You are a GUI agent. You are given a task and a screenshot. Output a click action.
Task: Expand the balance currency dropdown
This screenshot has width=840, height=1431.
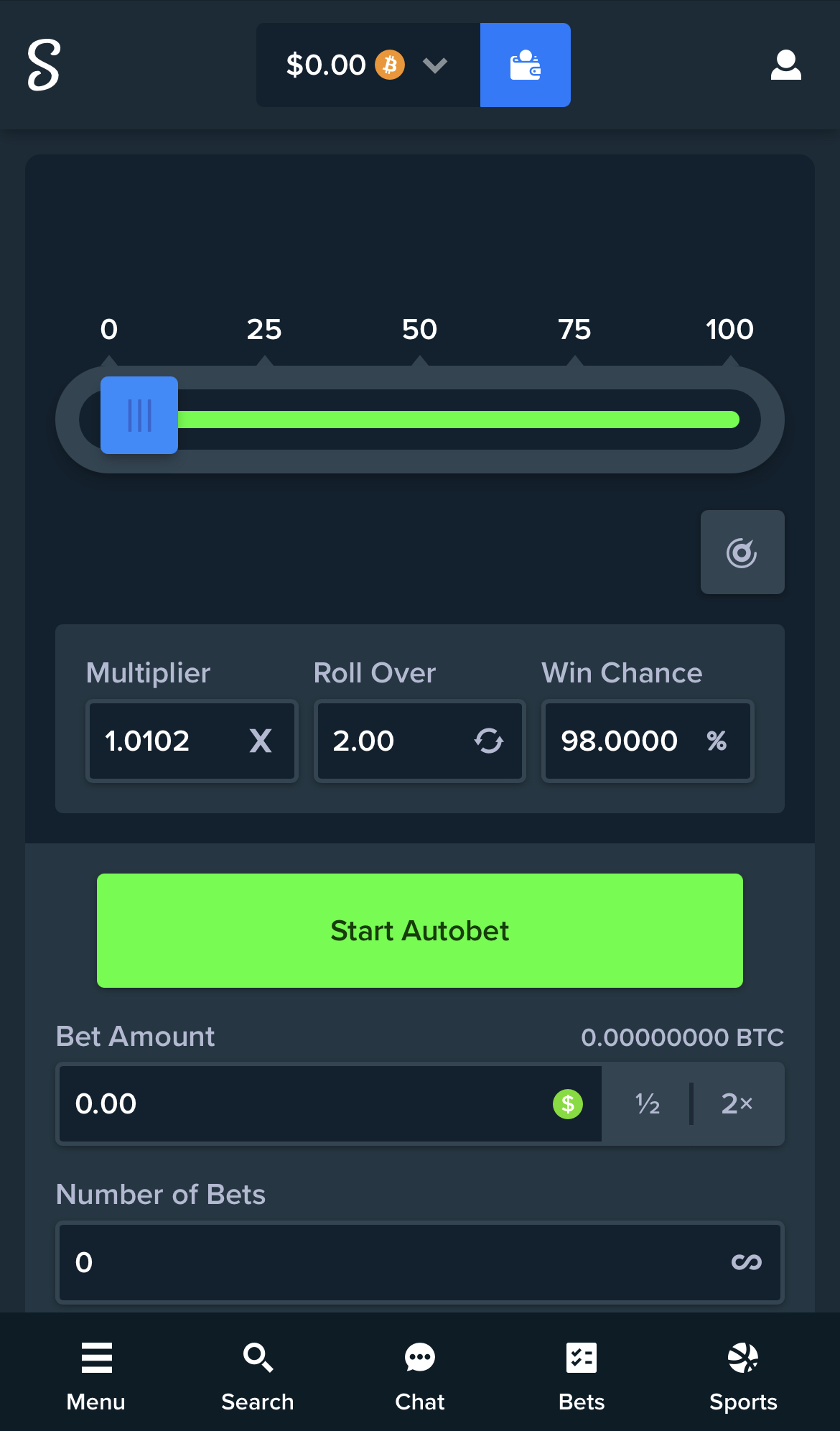tap(434, 65)
